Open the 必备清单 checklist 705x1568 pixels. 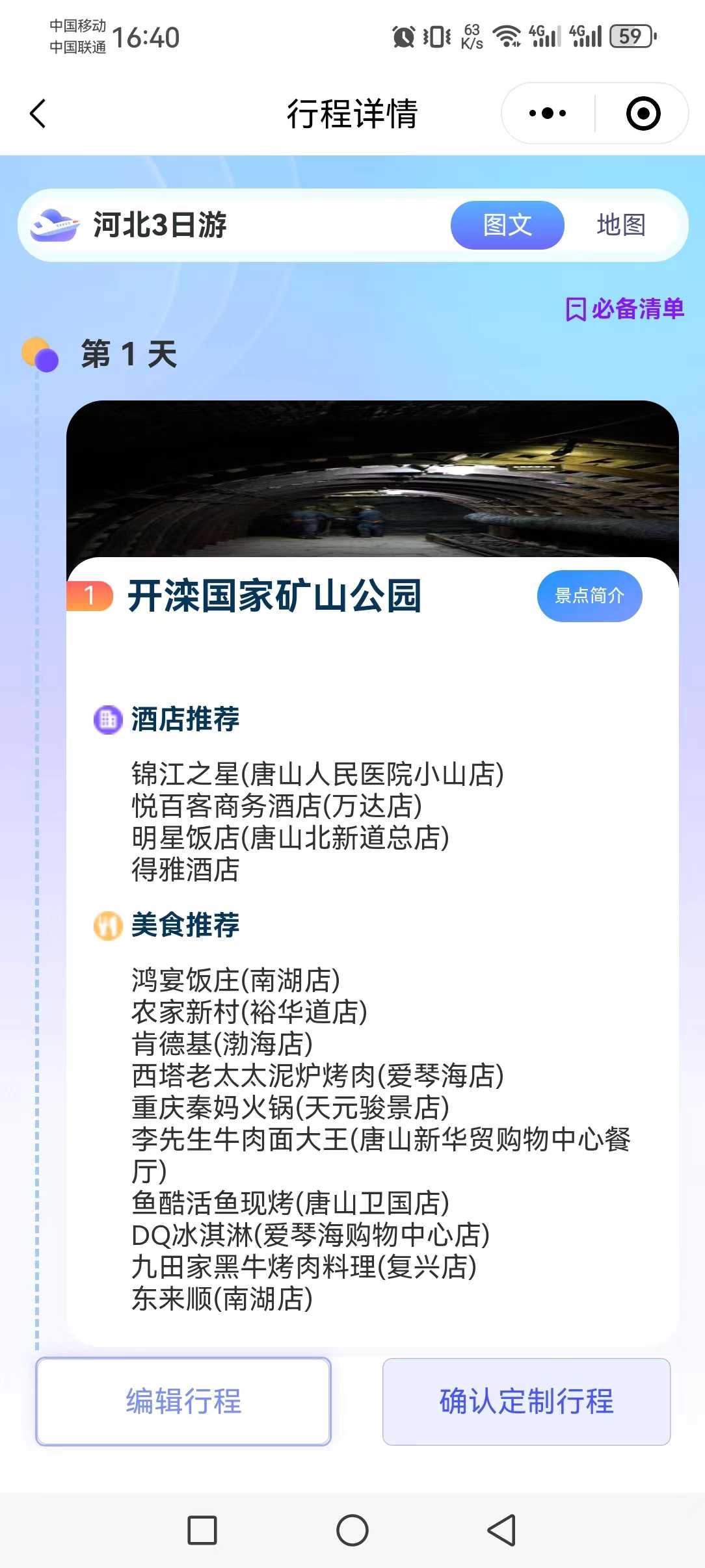(x=624, y=309)
